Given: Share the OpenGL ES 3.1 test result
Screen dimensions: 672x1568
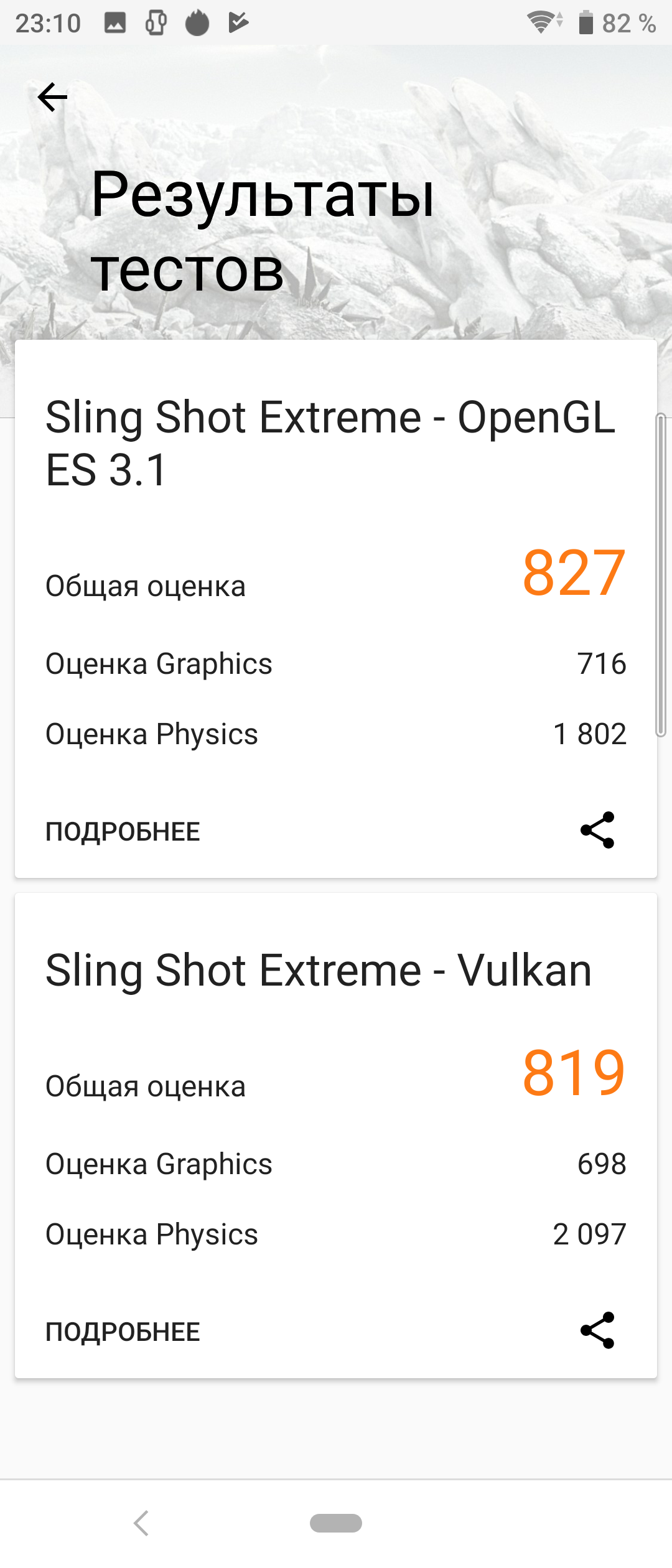Looking at the screenshot, I should (597, 830).
